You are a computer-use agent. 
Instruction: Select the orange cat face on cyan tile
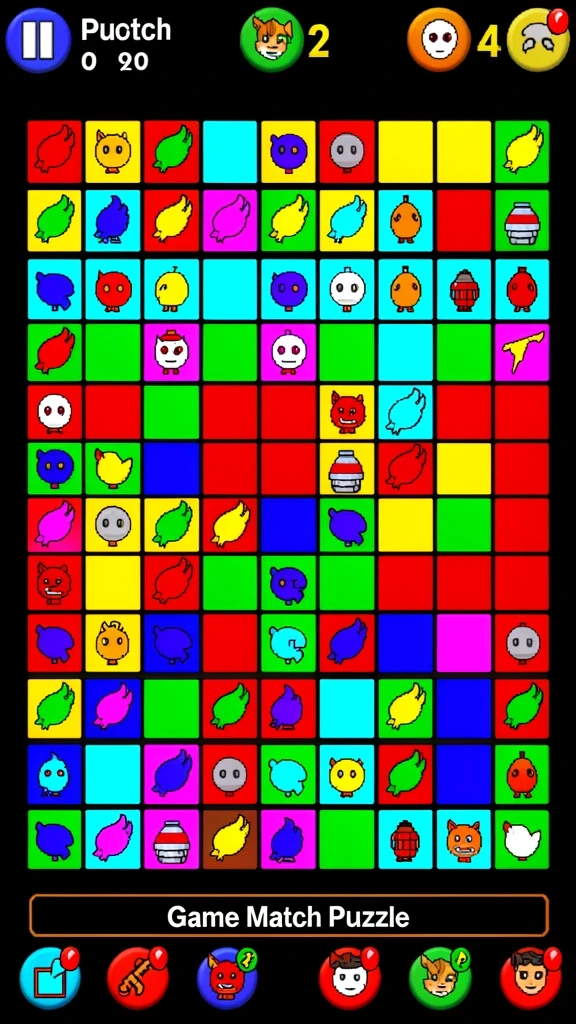pos(464,839)
